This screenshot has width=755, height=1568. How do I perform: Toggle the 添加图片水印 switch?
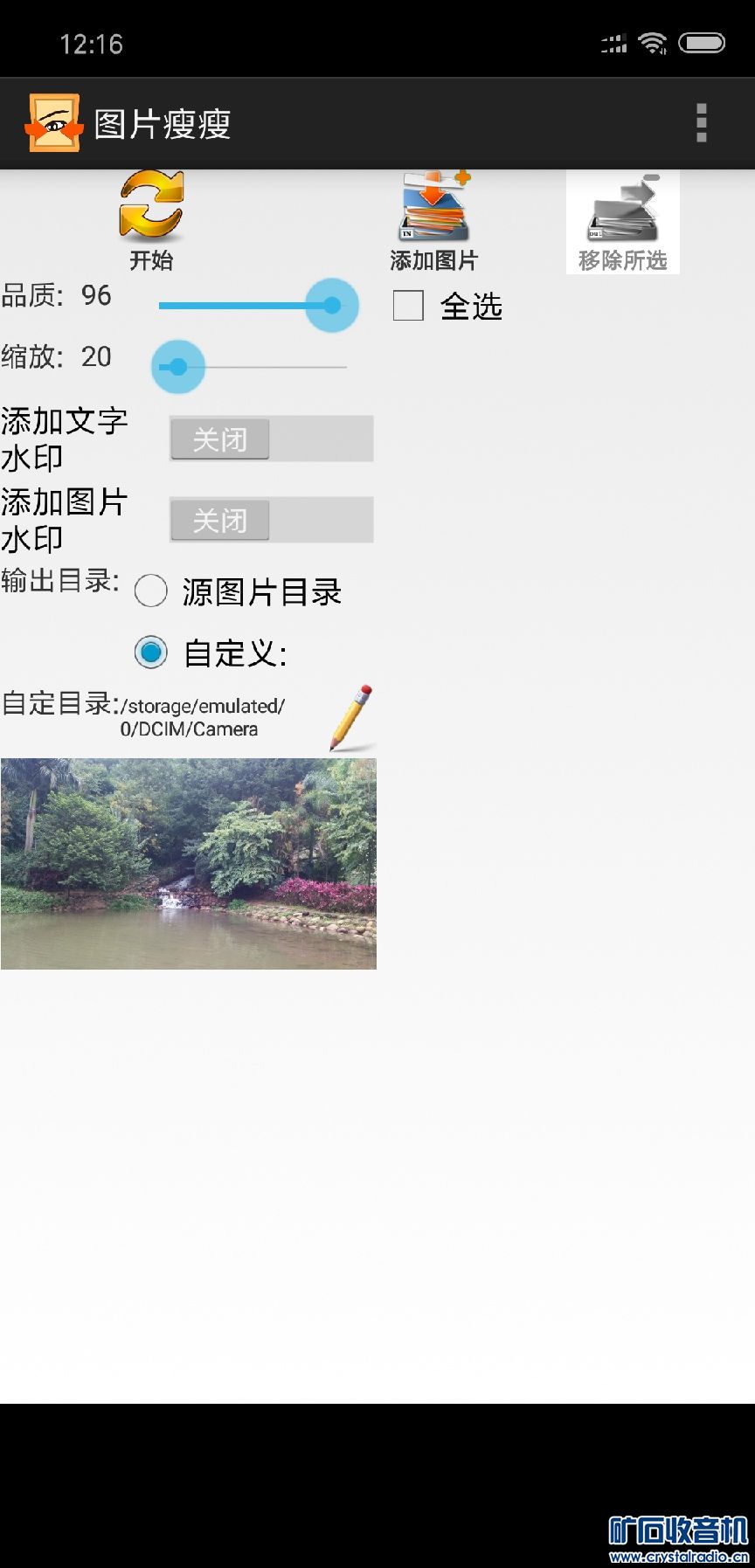pos(271,520)
